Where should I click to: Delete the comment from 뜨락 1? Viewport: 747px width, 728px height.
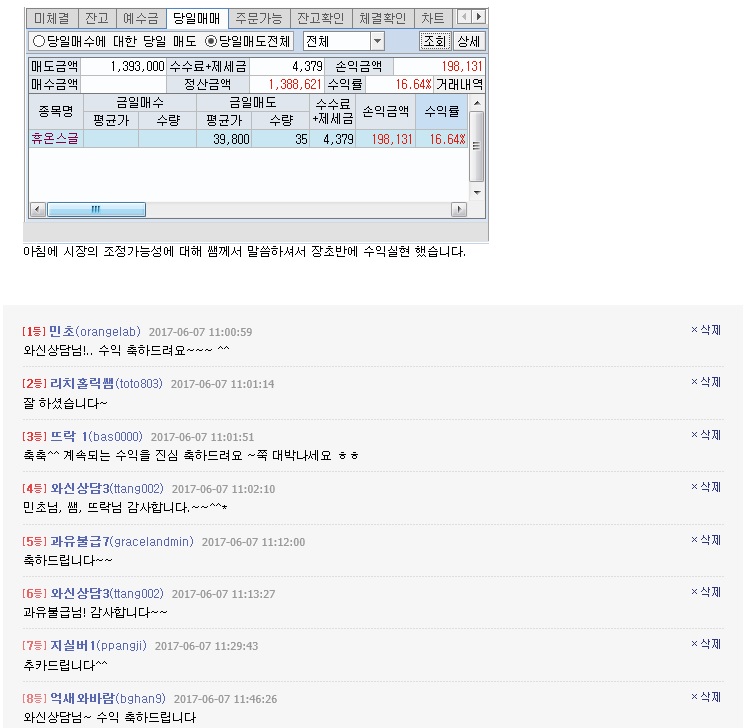pyautogui.click(x=706, y=435)
